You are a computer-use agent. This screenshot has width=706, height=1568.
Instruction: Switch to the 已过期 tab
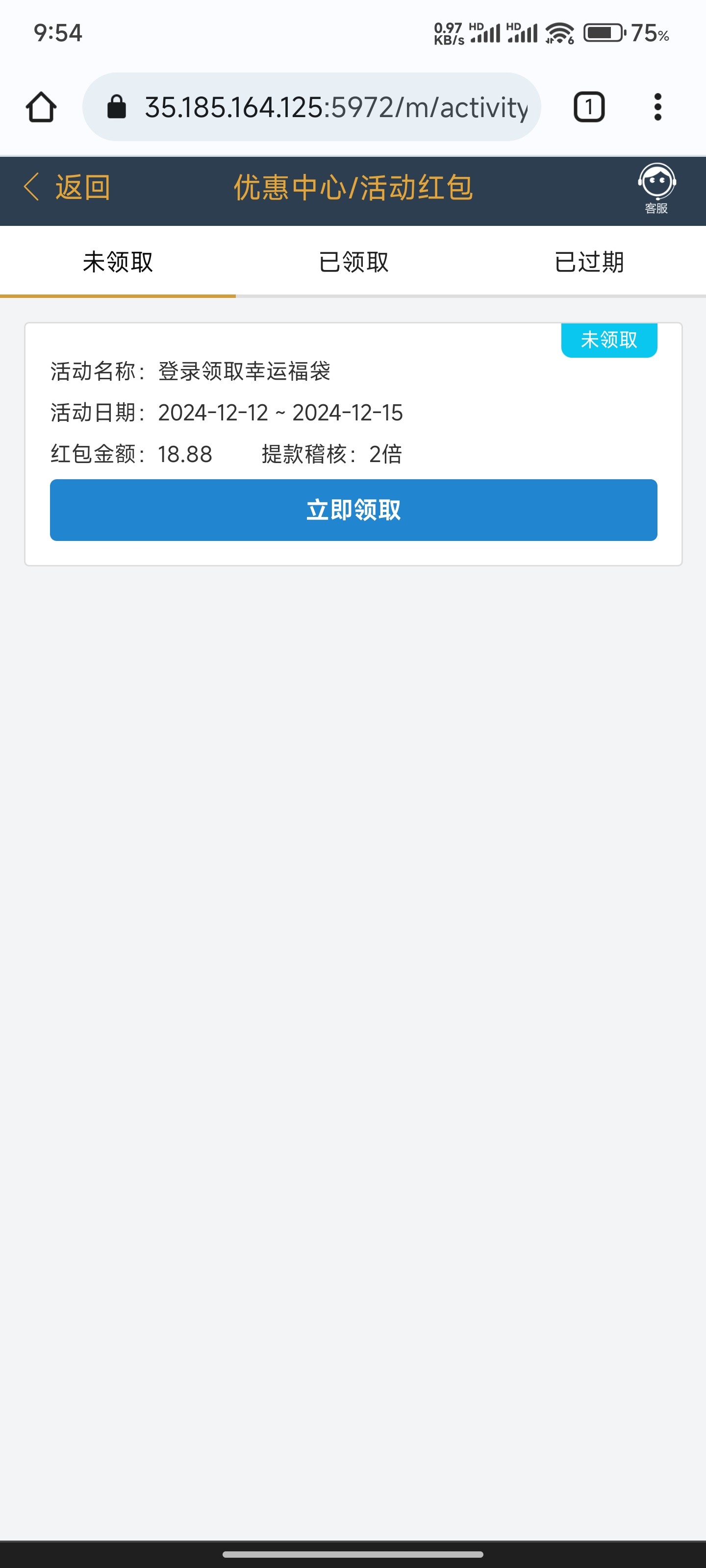[588, 262]
